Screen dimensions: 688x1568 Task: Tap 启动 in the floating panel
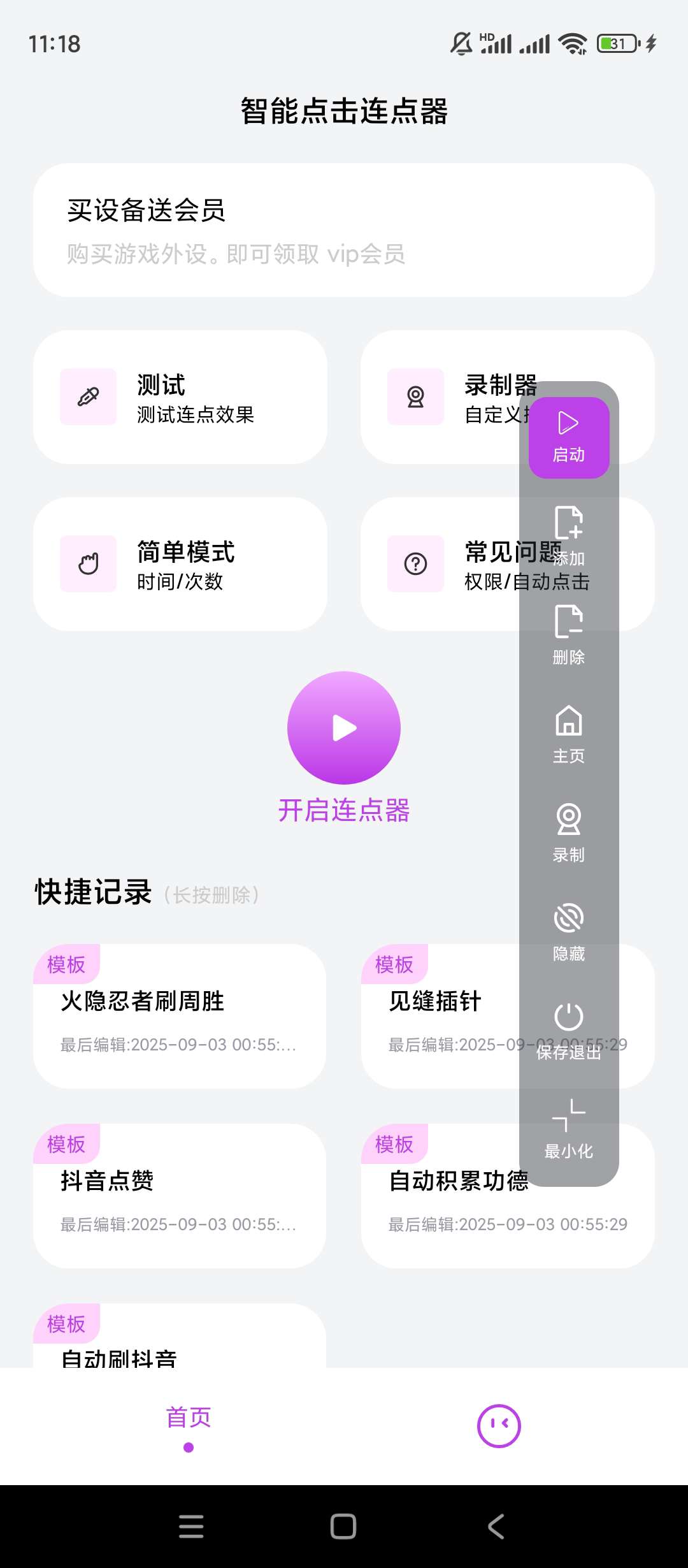[569, 437]
